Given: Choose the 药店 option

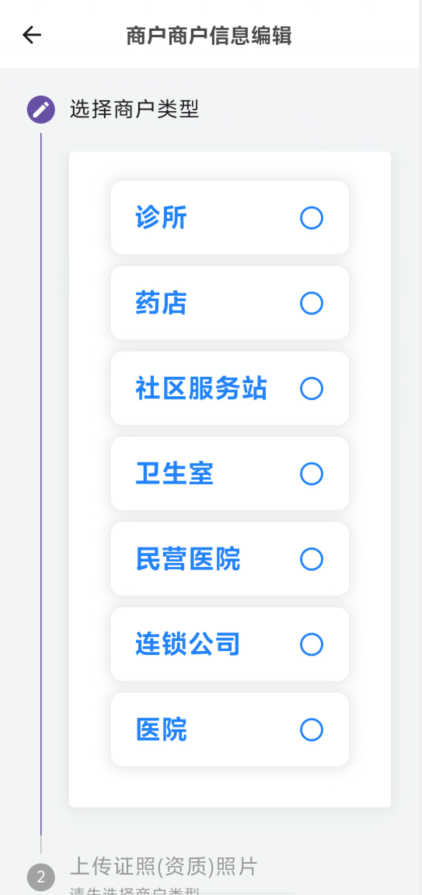Looking at the screenshot, I should coord(230,303).
